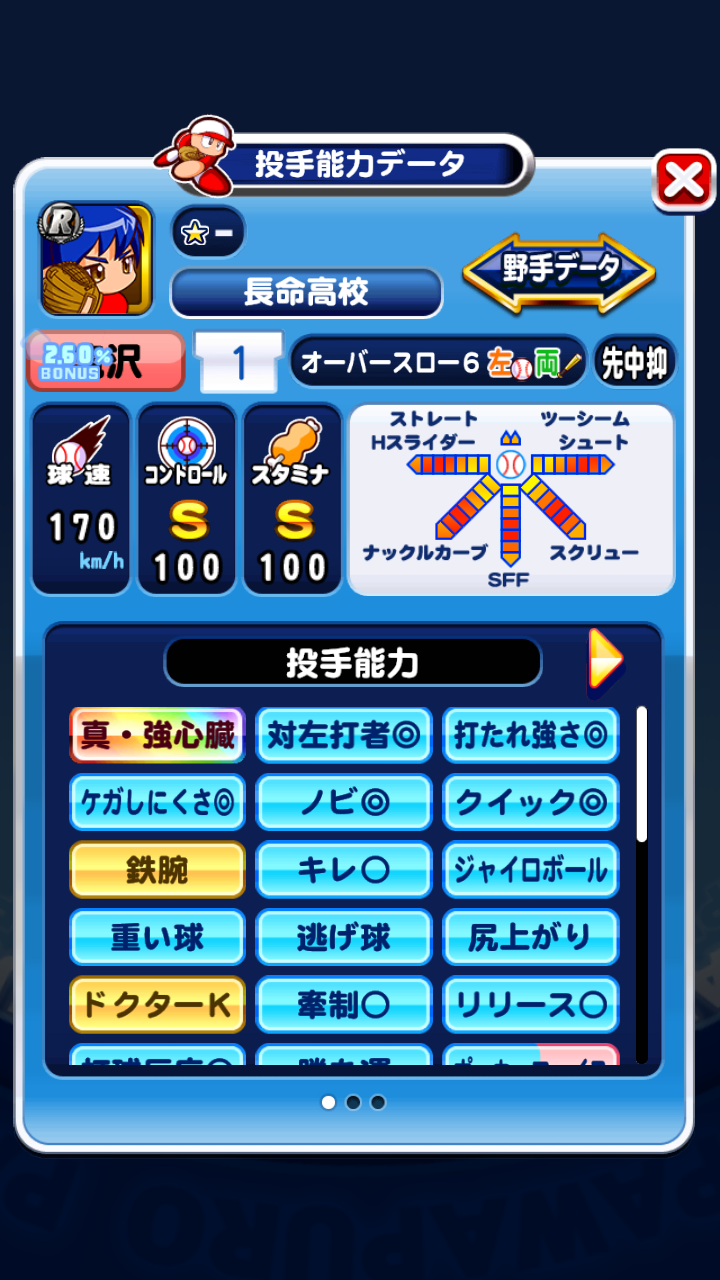Select the 逃げ球 ability
Image resolution: width=720 pixels, height=1280 pixels.
click(x=343, y=938)
